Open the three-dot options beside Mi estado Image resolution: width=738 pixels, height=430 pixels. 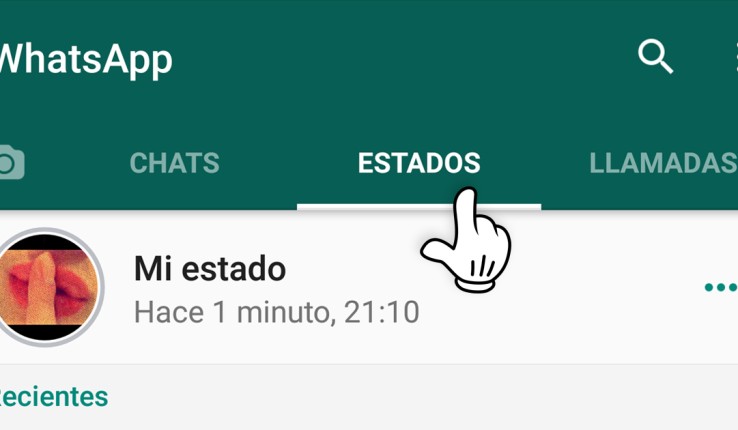[x=720, y=288]
